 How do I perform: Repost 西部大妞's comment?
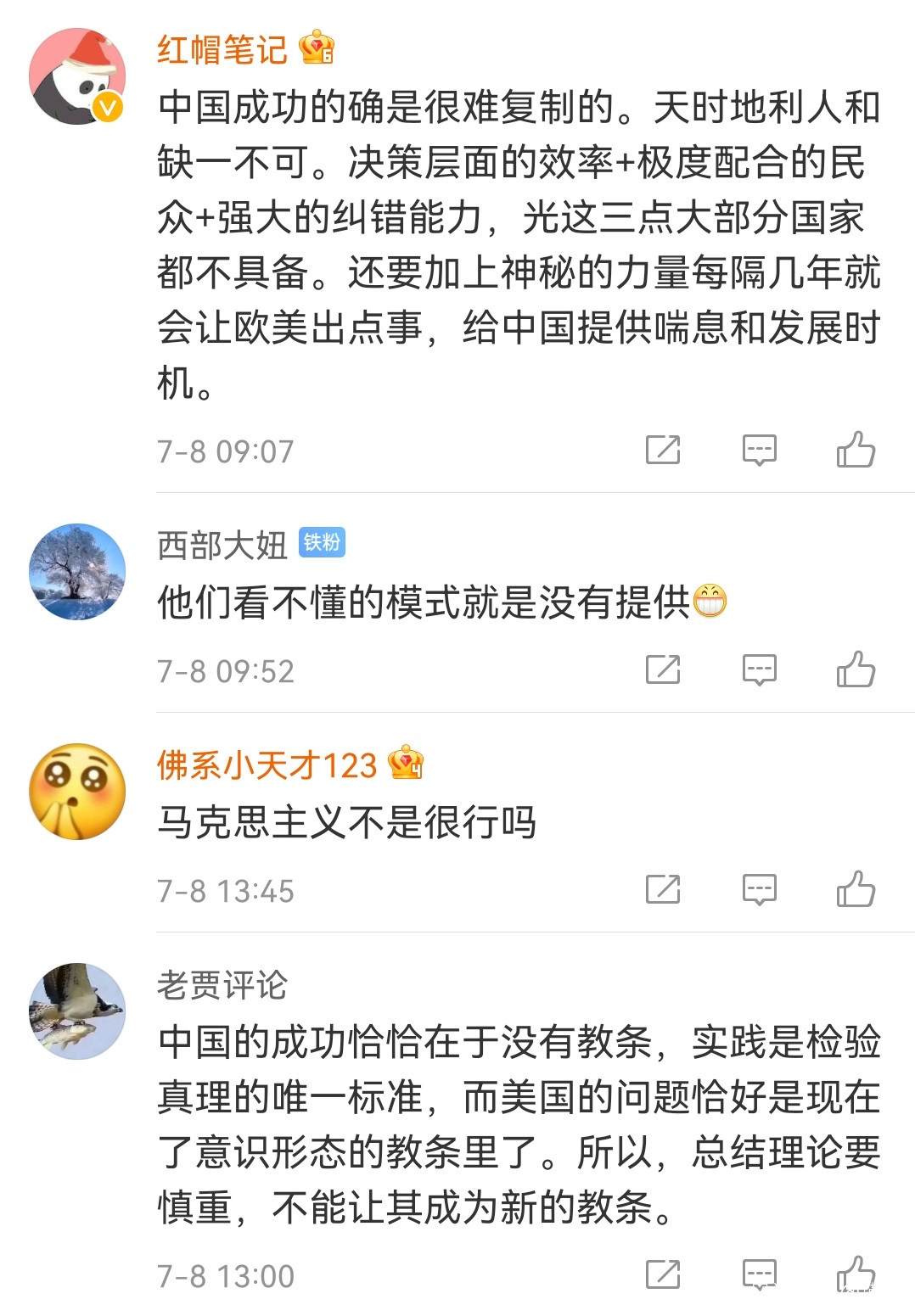[663, 669]
